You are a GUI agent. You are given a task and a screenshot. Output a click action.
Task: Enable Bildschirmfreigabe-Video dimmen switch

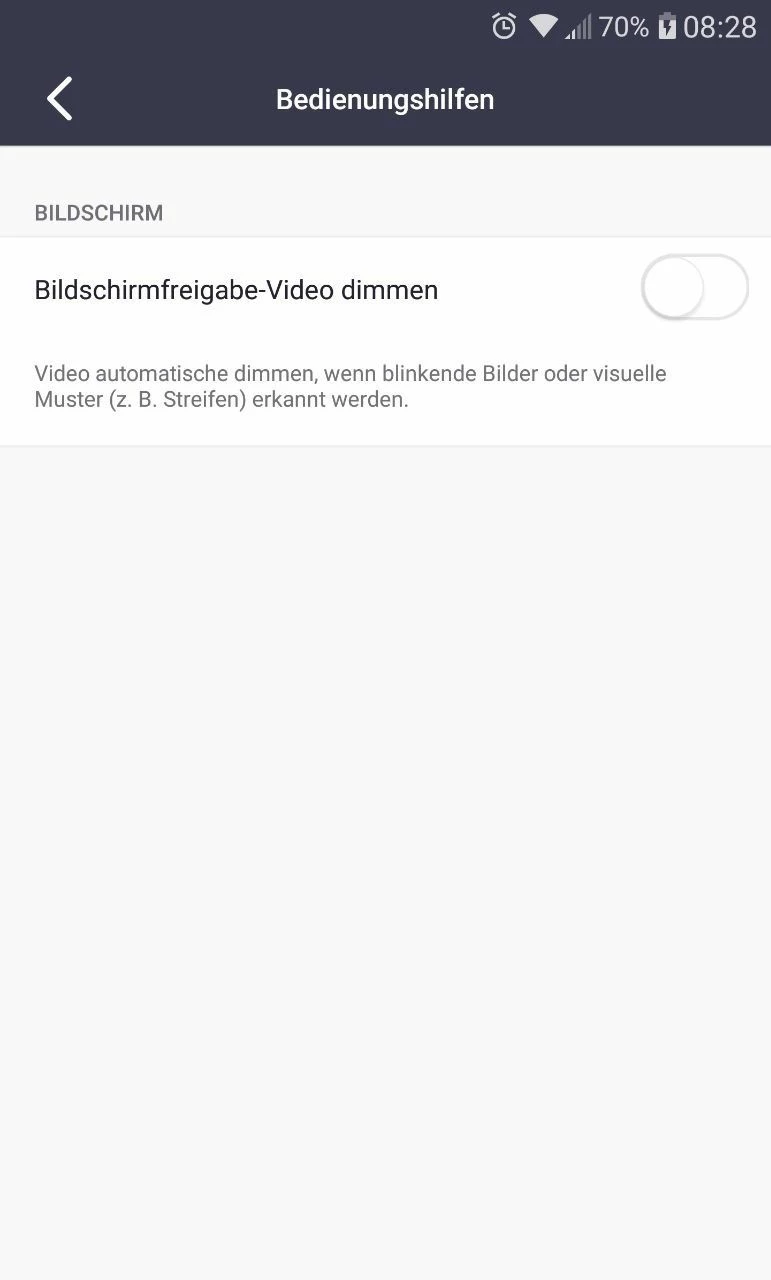pyautogui.click(x=694, y=289)
